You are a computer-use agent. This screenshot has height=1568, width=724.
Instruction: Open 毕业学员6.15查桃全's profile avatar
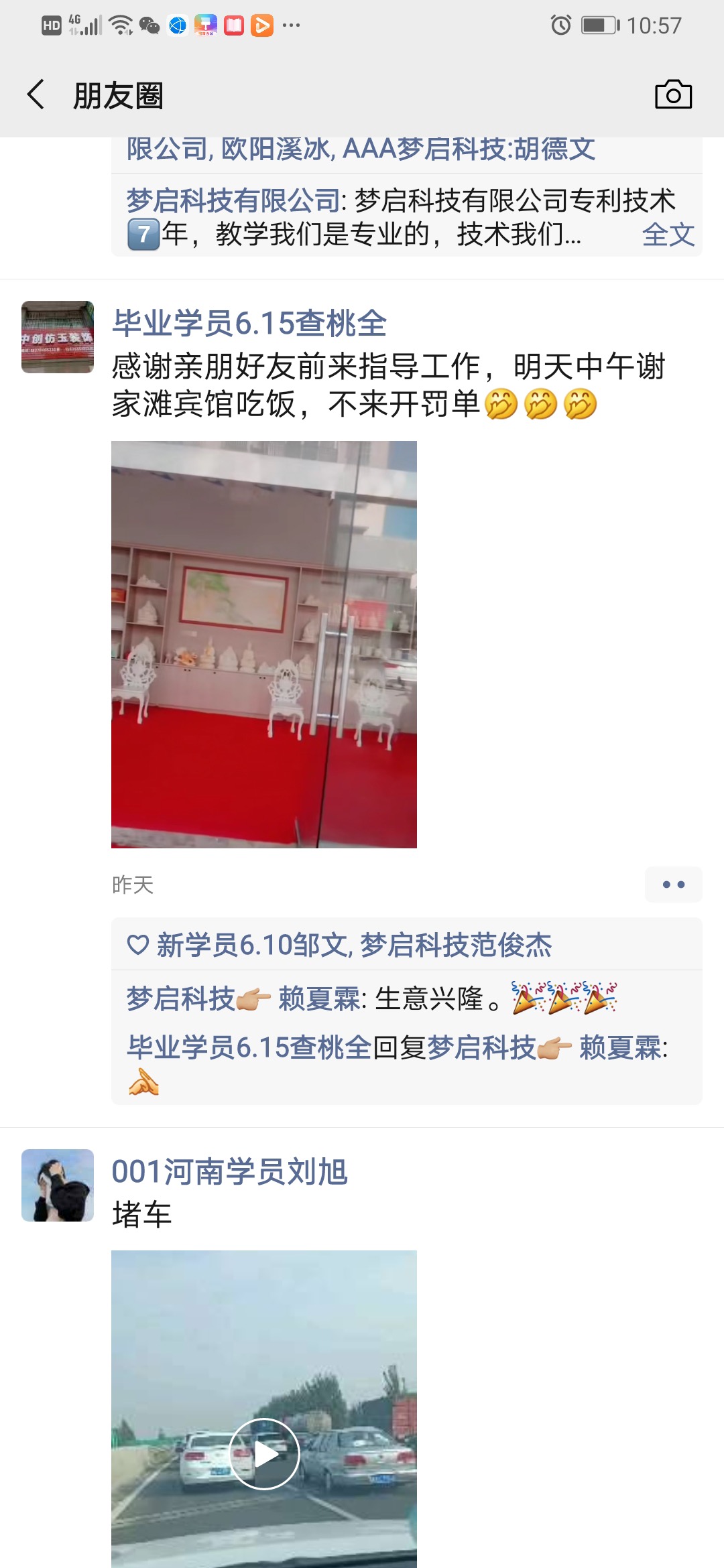click(58, 337)
